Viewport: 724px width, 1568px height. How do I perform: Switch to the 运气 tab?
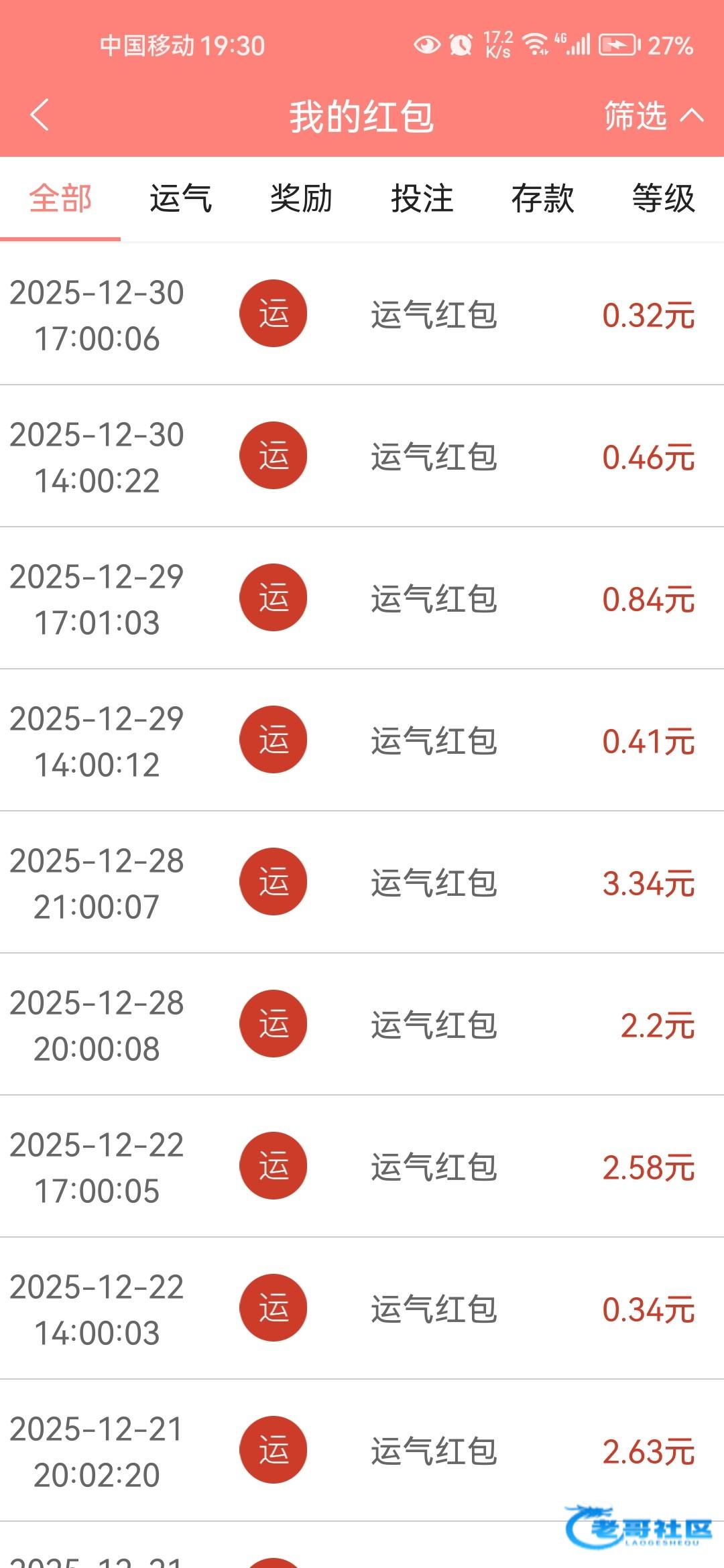pyautogui.click(x=181, y=199)
